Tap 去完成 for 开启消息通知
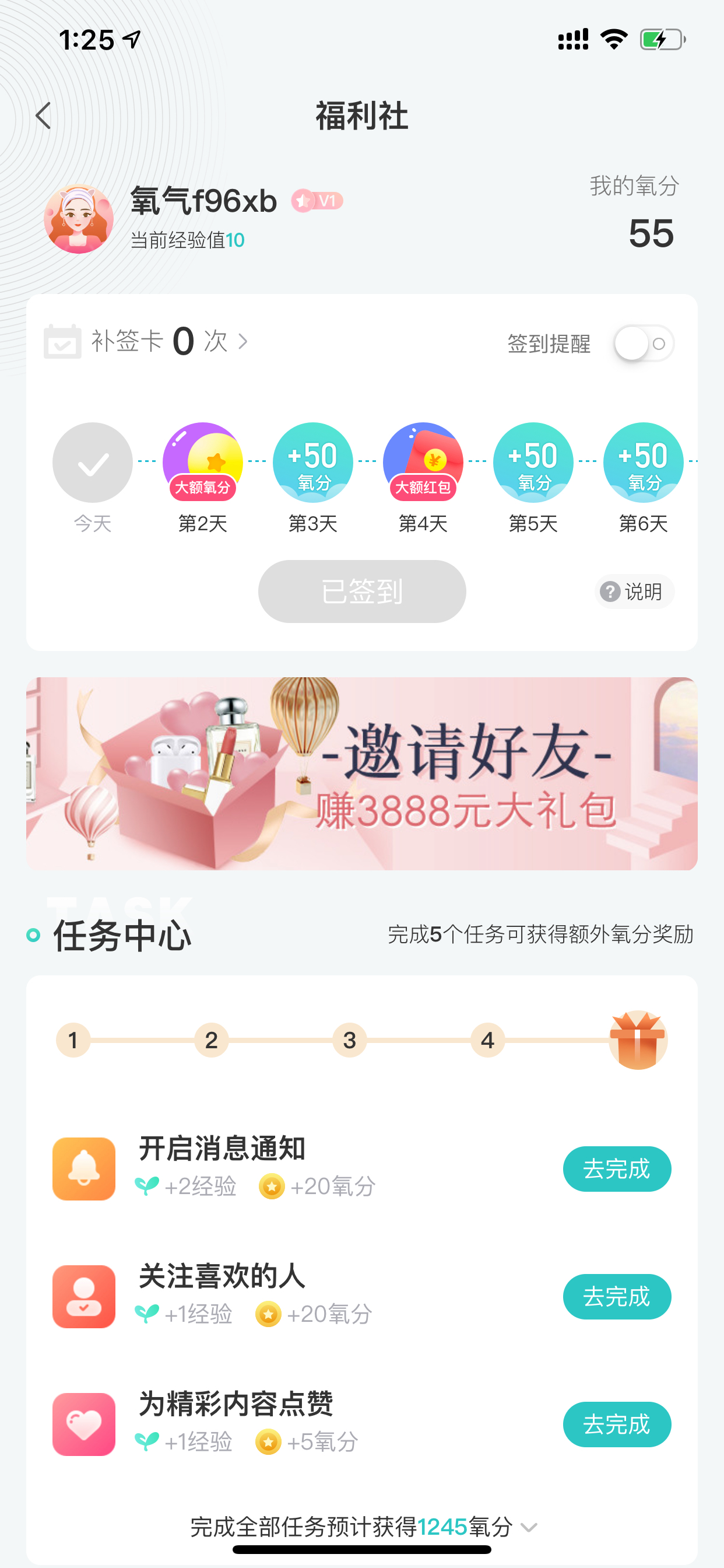Screen dimensions: 724x1568 (x=617, y=1168)
